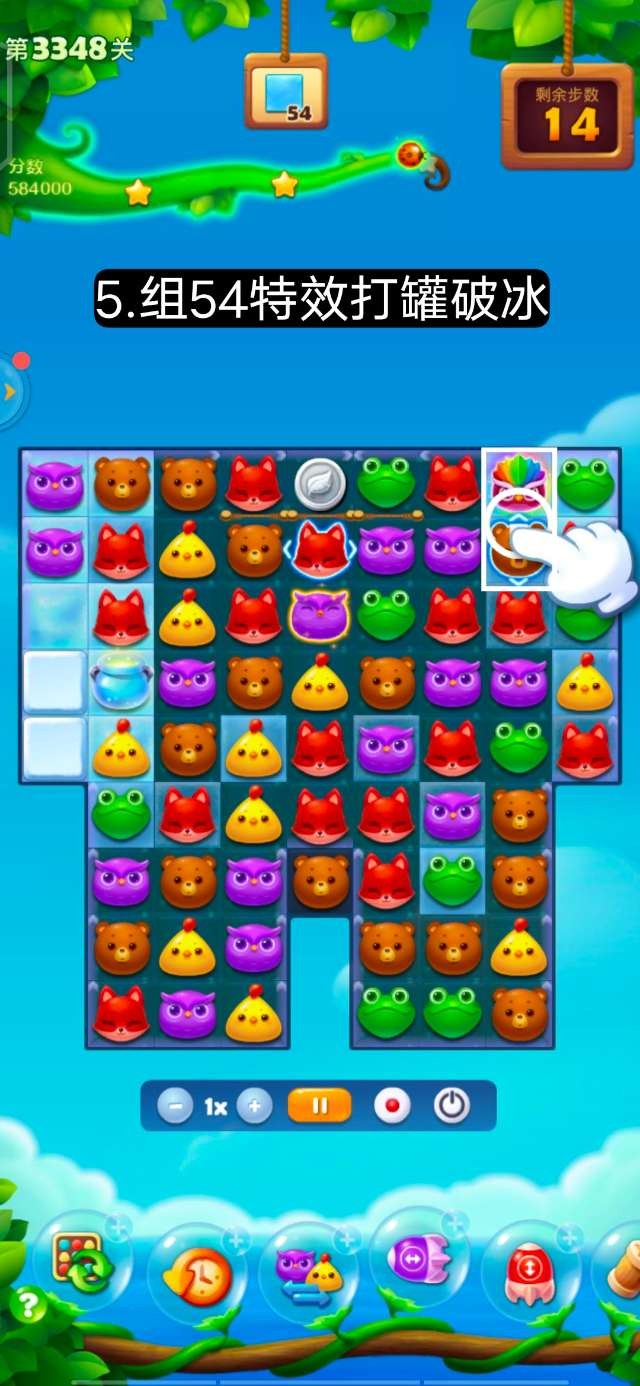This screenshot has width=640, height=1386.
Task: Tap the power button to exit replay
Action: tap(451, 1106)
